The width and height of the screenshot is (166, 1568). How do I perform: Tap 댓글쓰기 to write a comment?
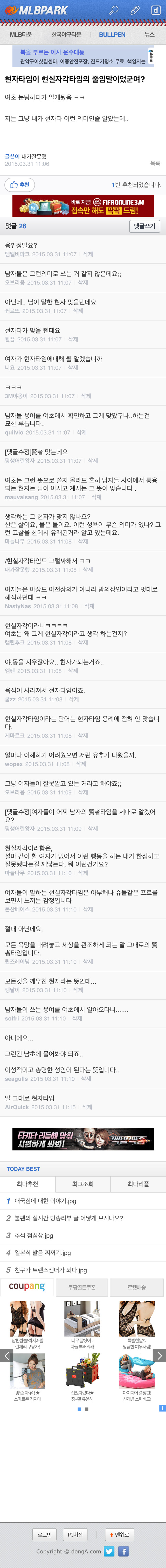click(144, 226)
